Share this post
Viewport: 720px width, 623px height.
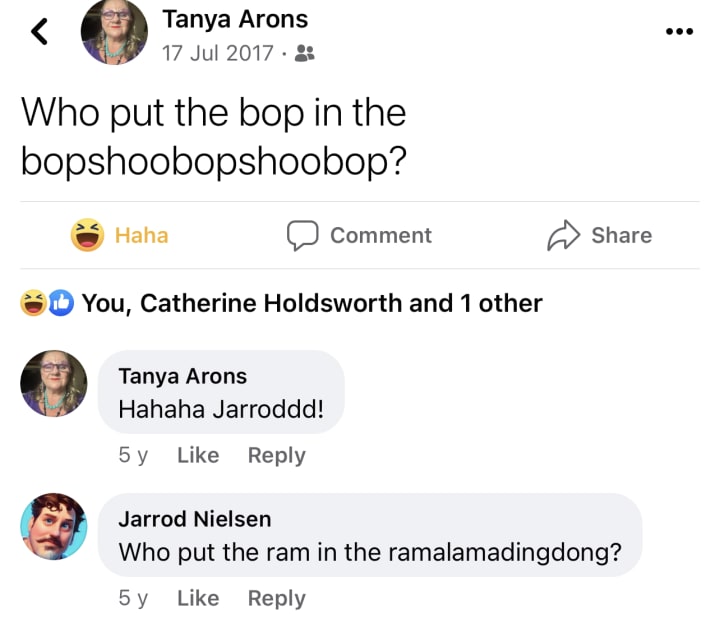[599, 235]
